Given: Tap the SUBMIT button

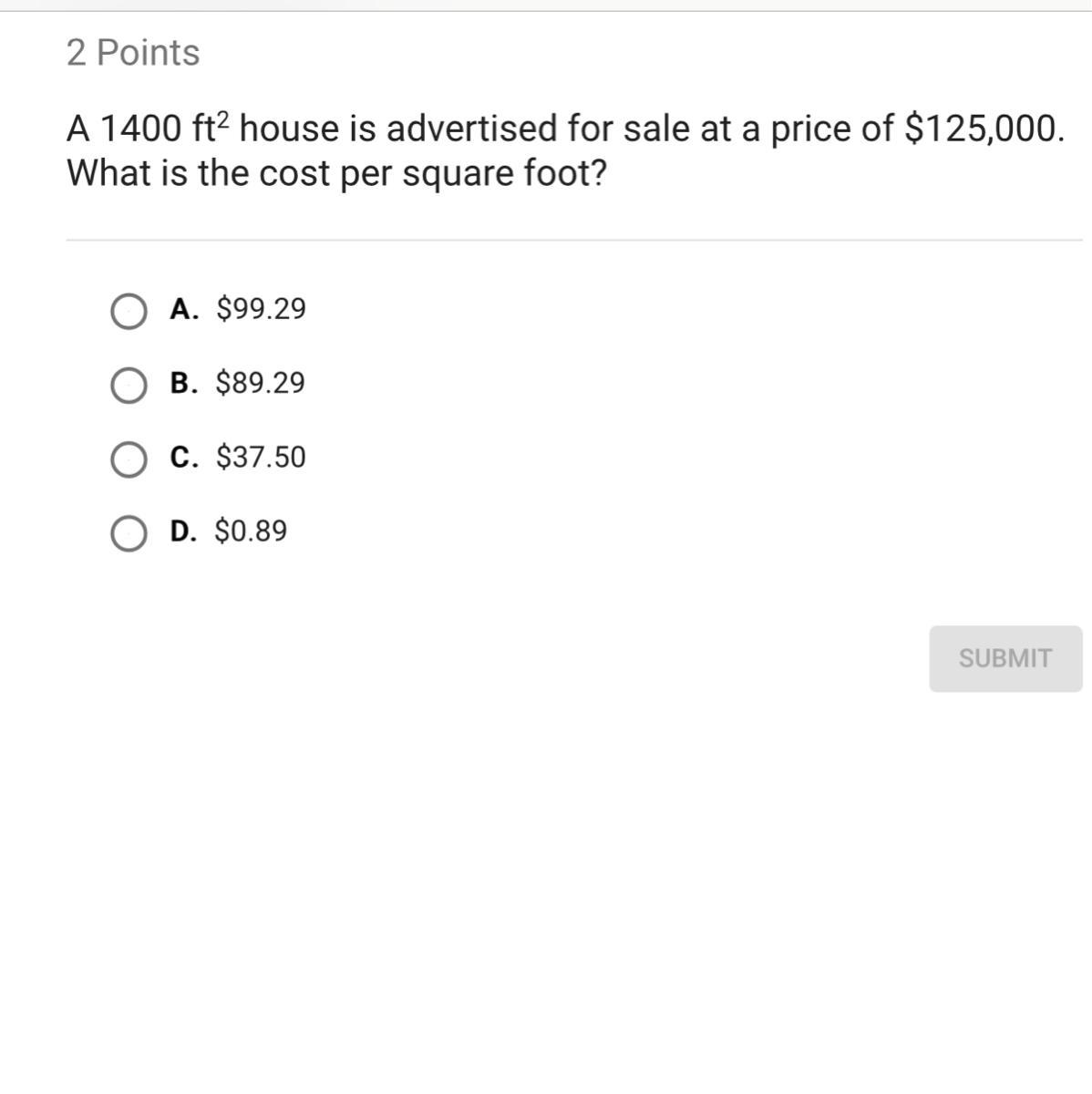Looking at the screenshot, I should click(x=1004, y=658).
